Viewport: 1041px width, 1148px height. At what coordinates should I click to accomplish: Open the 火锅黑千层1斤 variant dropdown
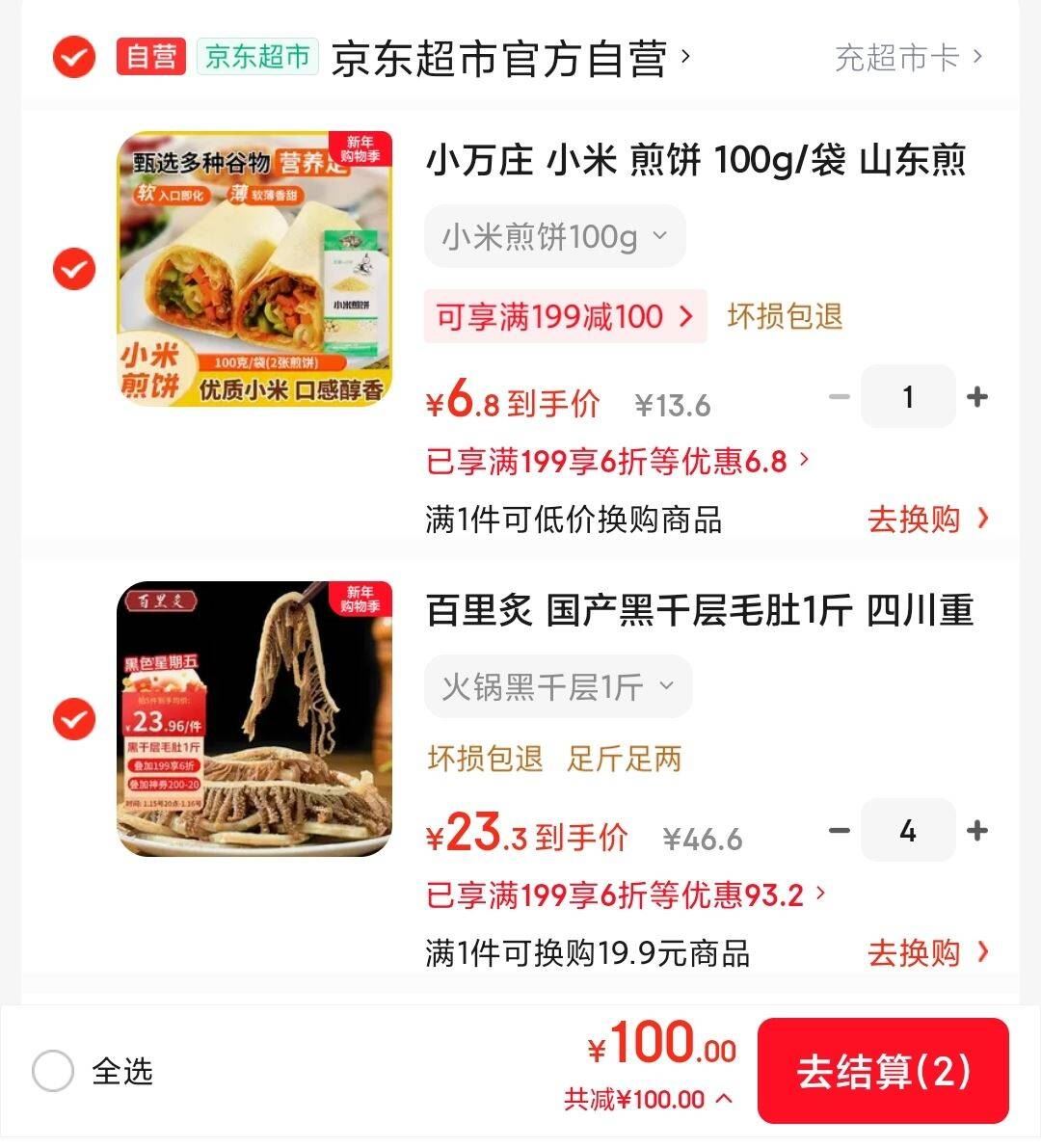(x=557, y=686)
